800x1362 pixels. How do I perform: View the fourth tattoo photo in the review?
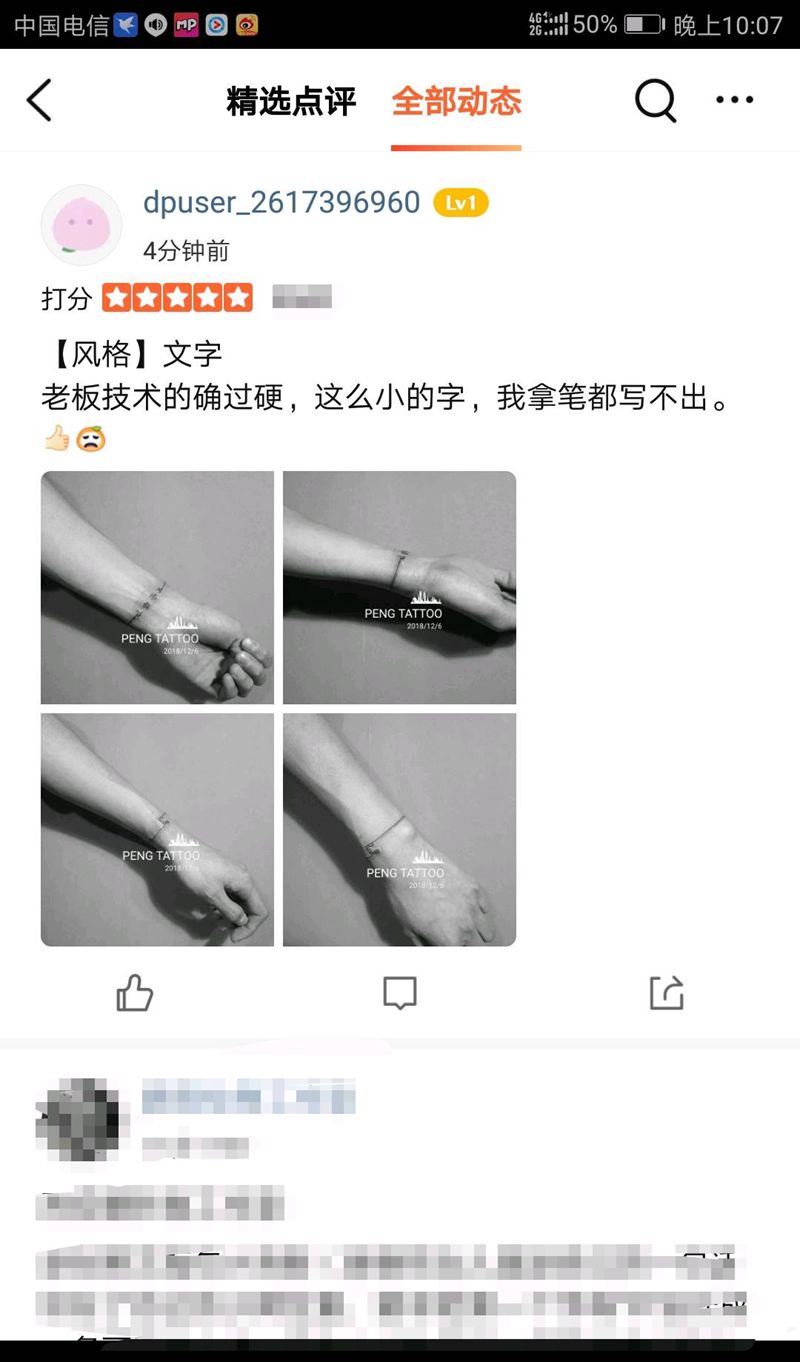(399, 829)
